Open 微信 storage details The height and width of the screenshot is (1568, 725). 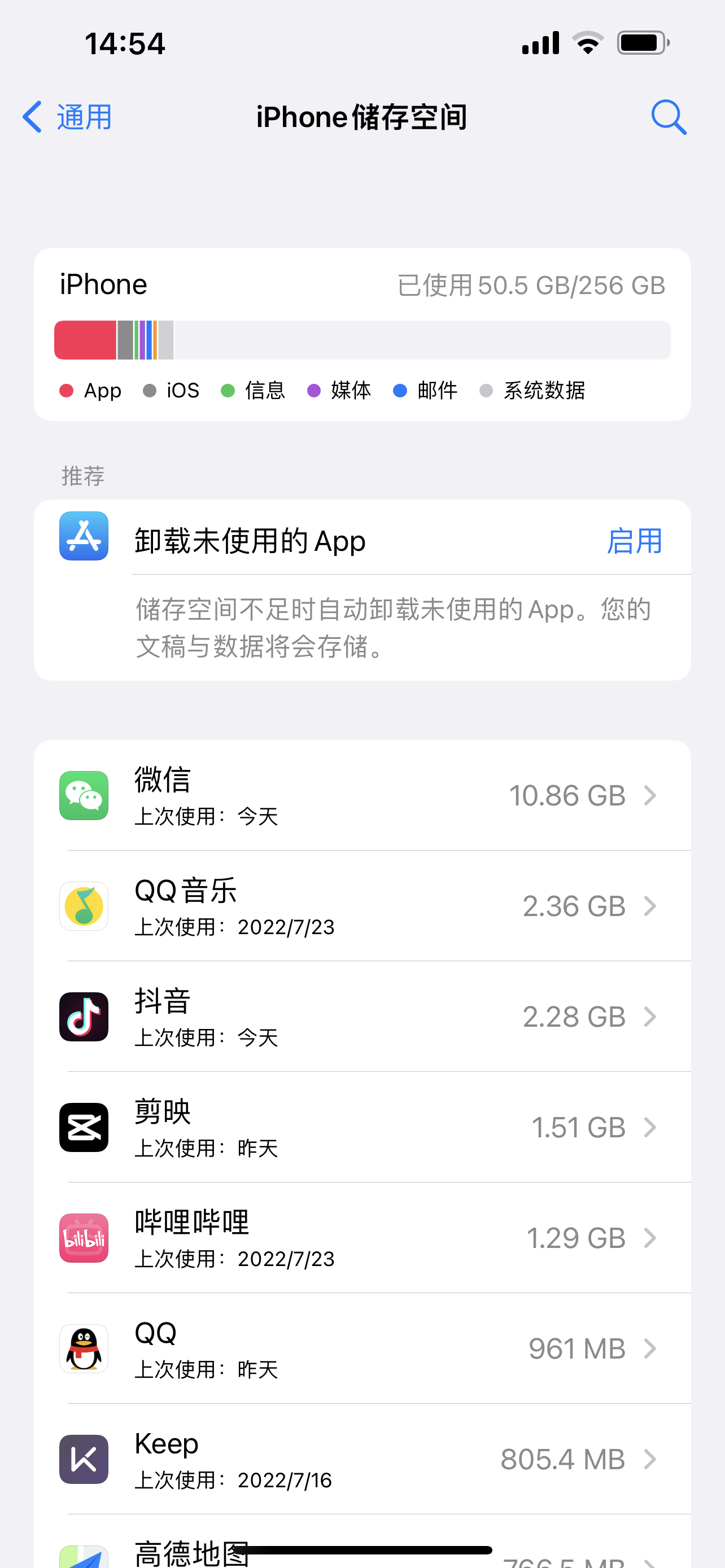362,795
